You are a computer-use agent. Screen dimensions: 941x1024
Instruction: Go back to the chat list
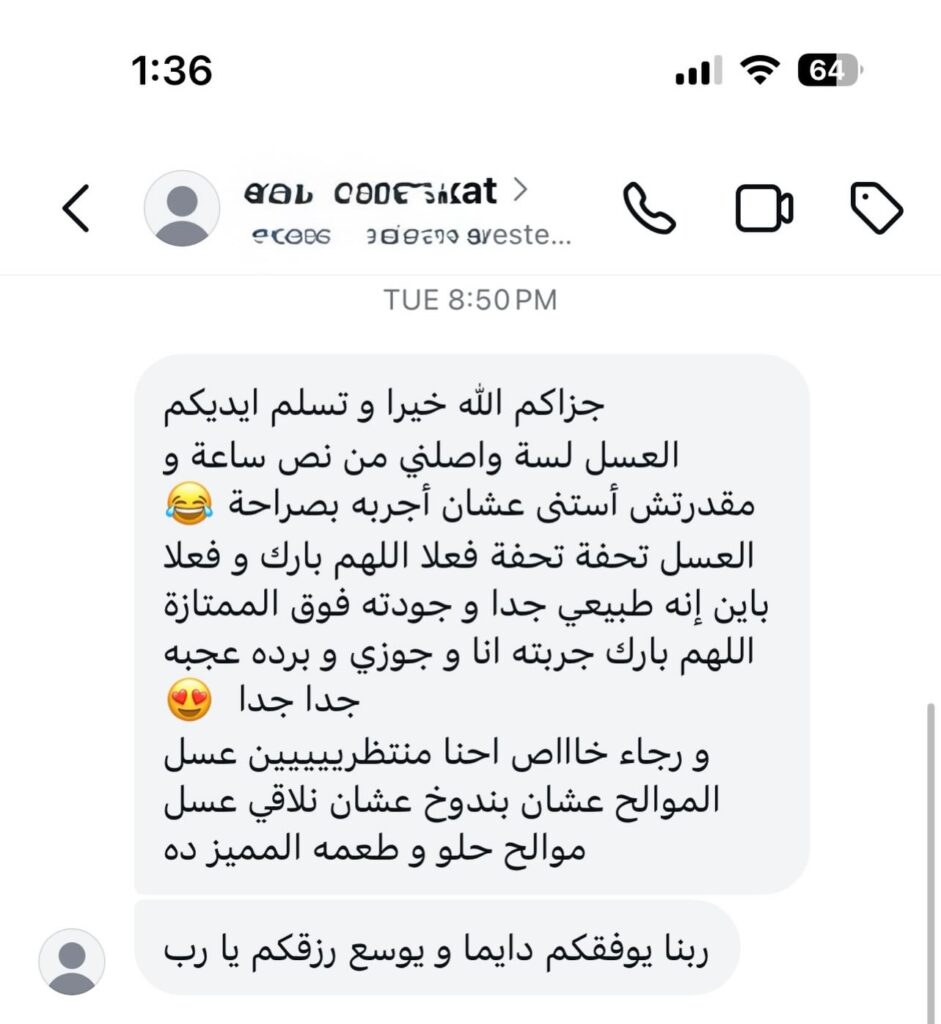tap(76, 209)
